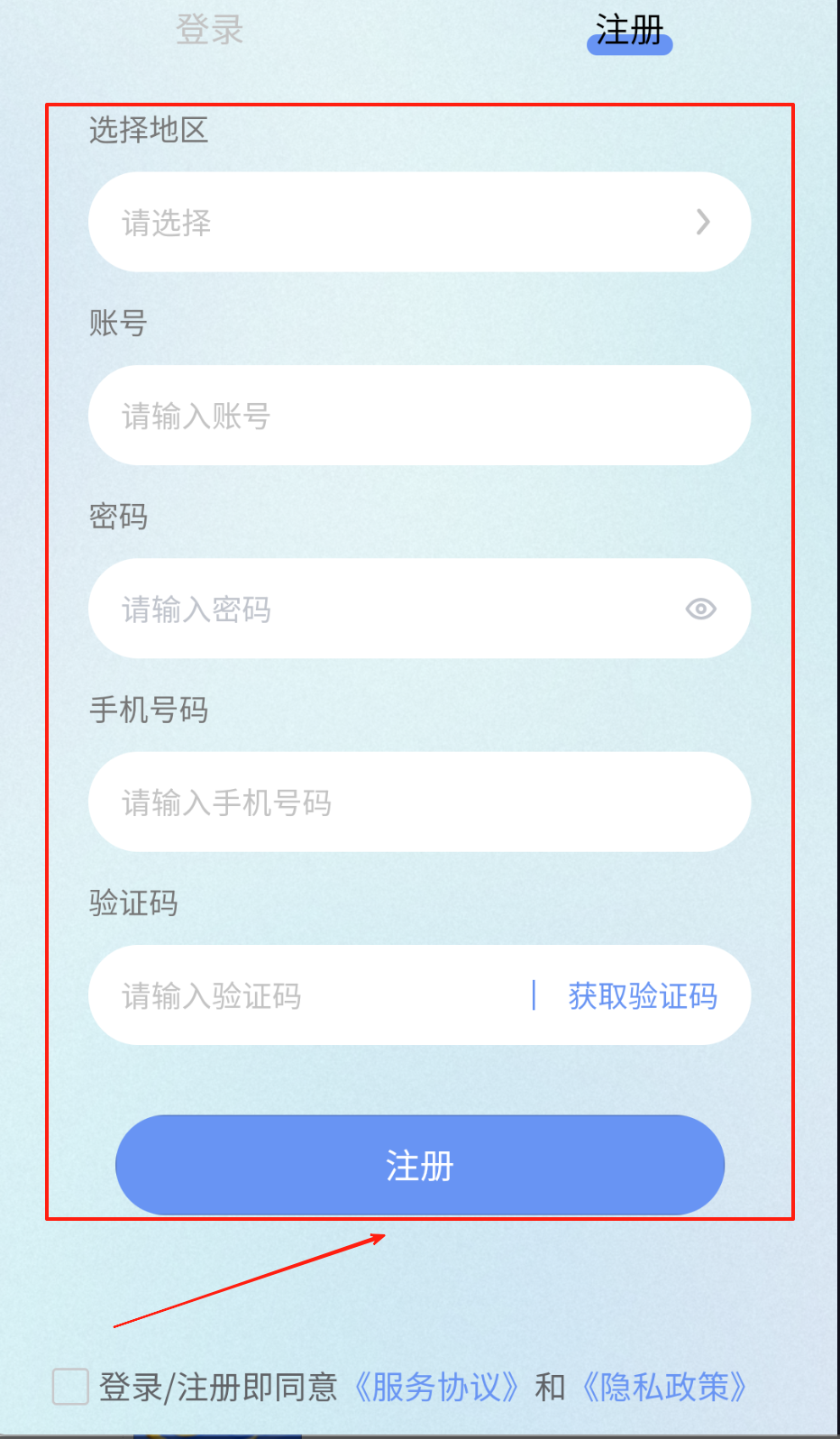Open the 《服务协议》 link
The width and height of the screenshot is (840, 1439).
click(436, 1387)
